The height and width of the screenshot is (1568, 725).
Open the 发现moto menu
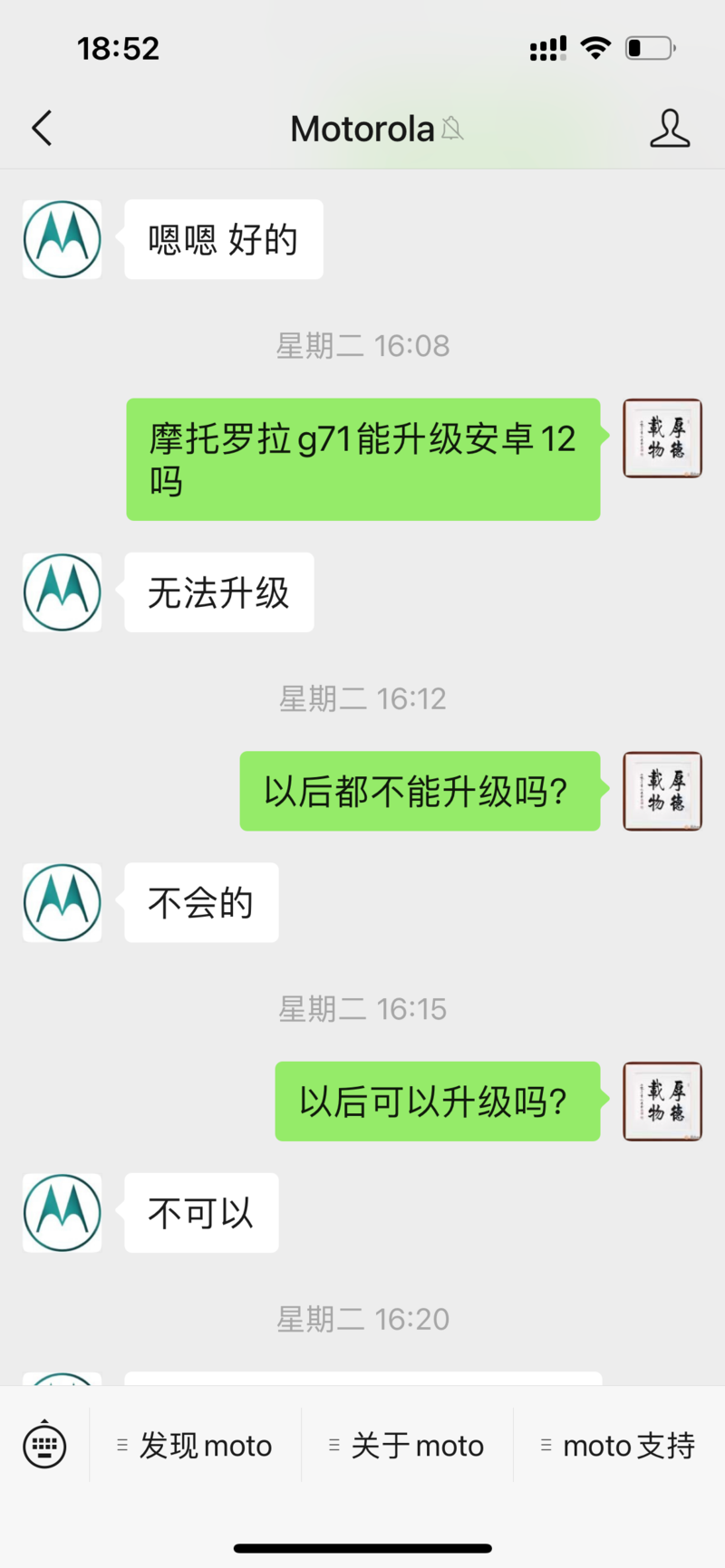[196, 1446]
